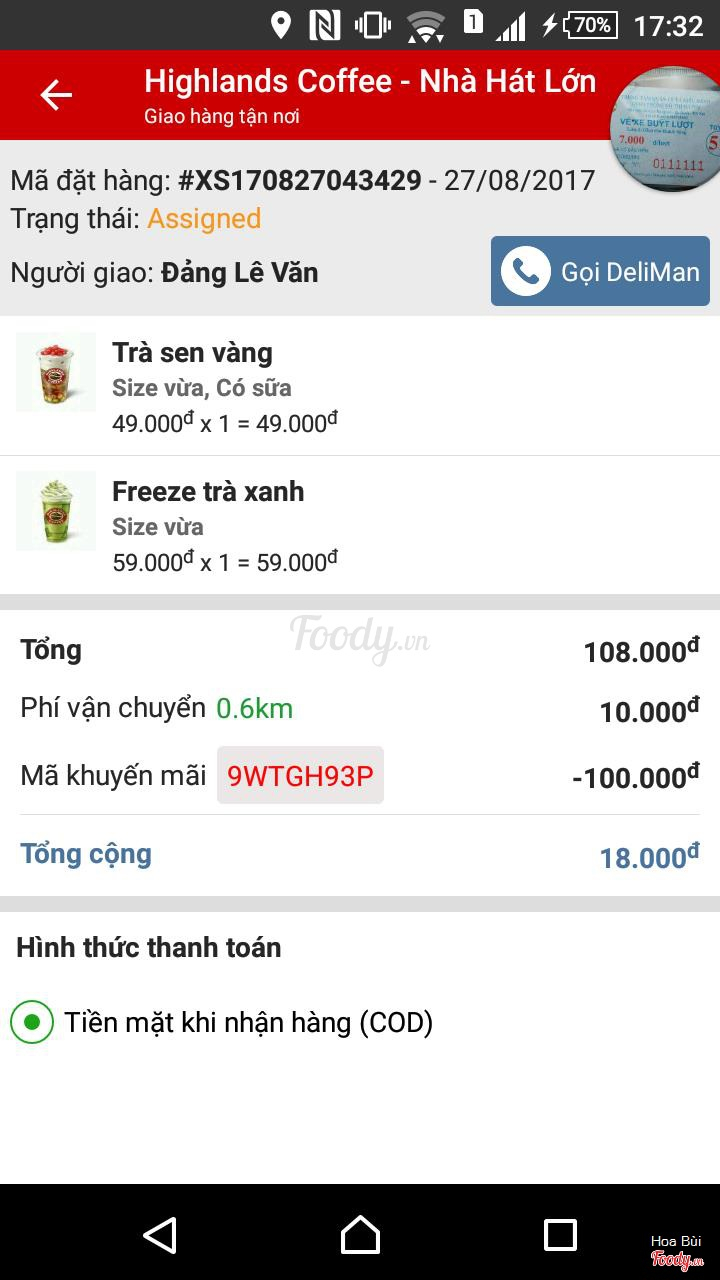Open the Trà sen vàng order item

360,386
